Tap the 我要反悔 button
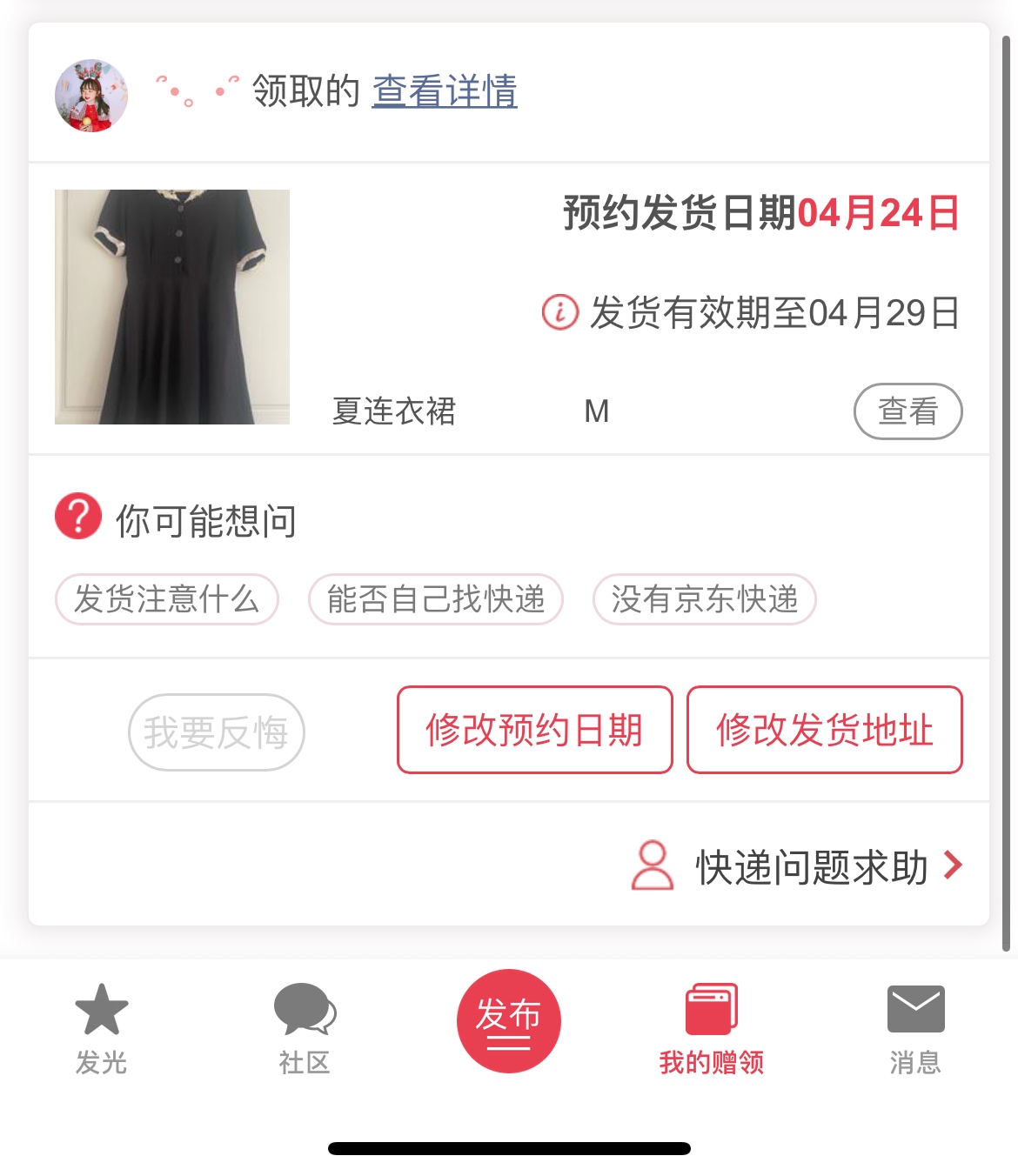 [217, 732]
